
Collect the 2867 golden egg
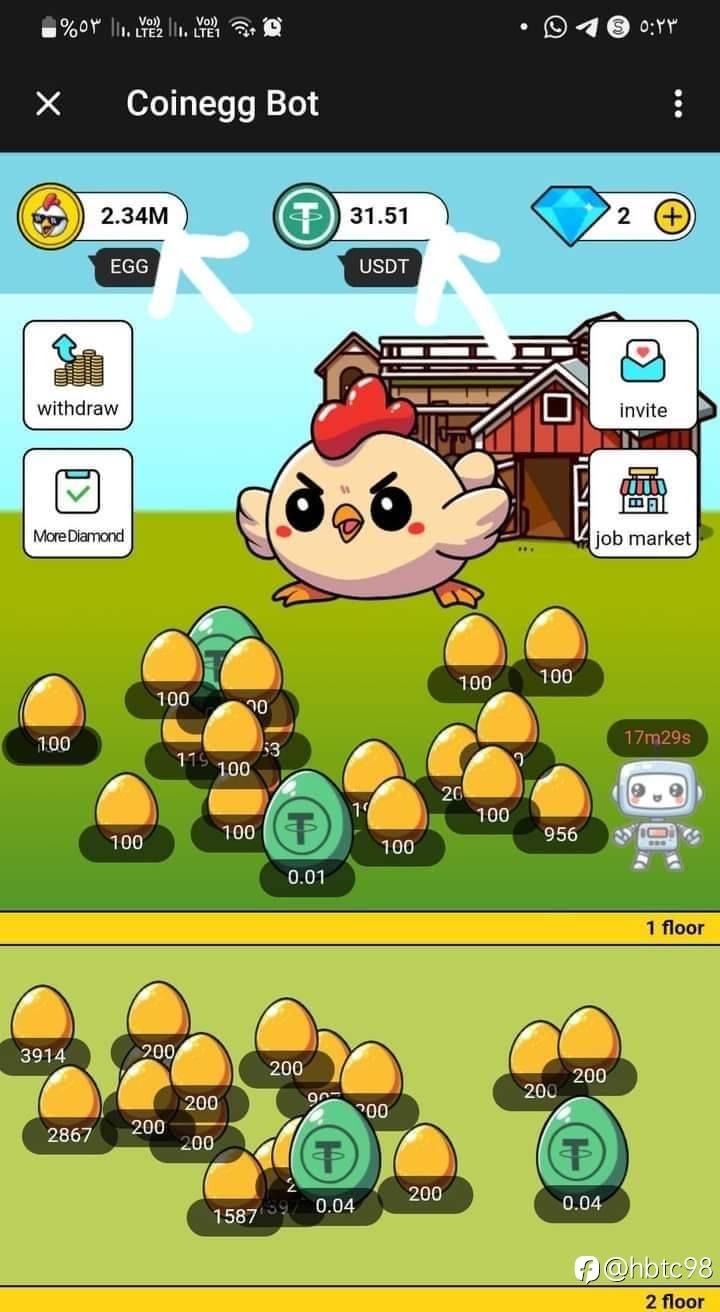69,1106
